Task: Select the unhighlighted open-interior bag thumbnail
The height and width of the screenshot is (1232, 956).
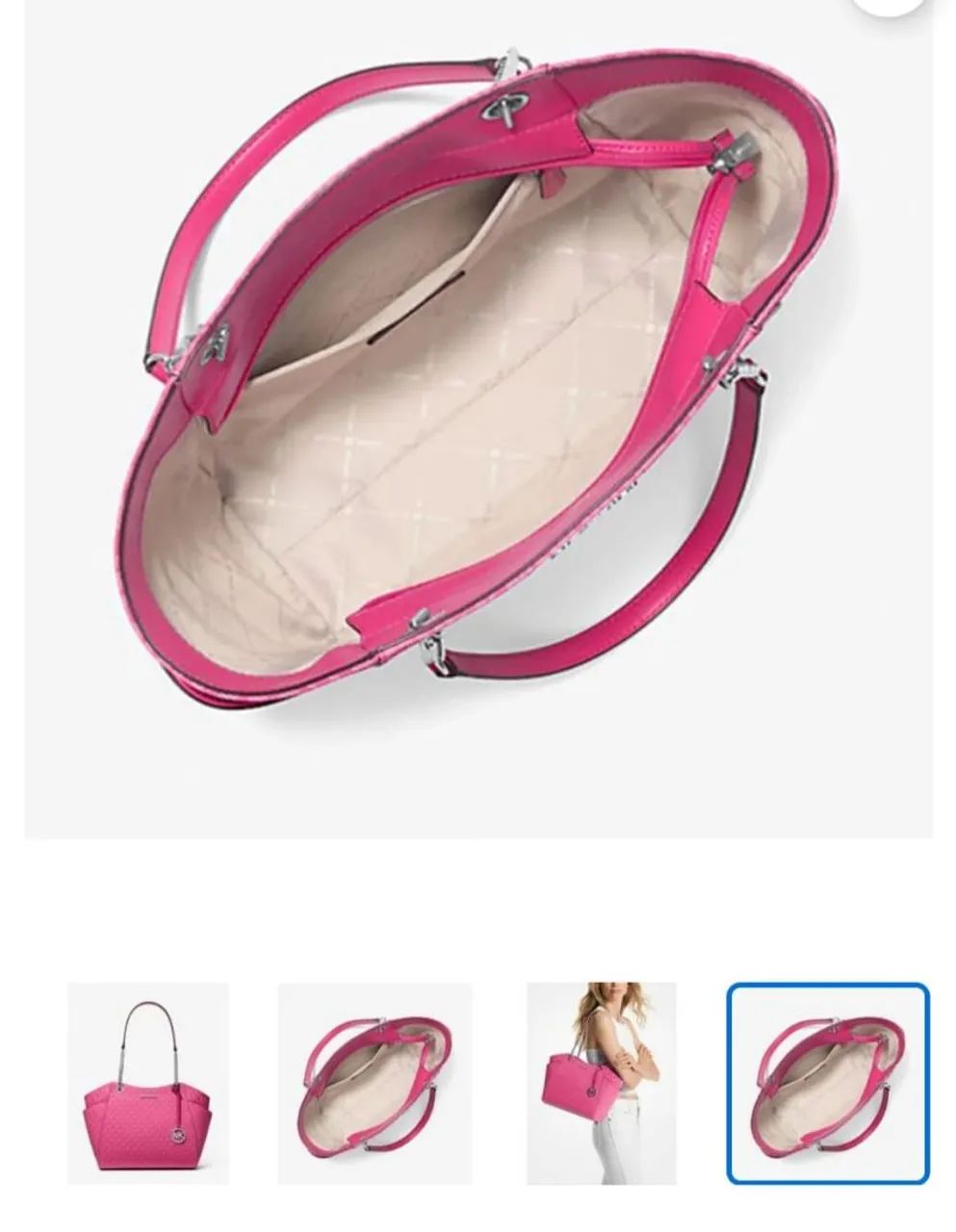Action: pyautogui.click(x=375, y=1083)
